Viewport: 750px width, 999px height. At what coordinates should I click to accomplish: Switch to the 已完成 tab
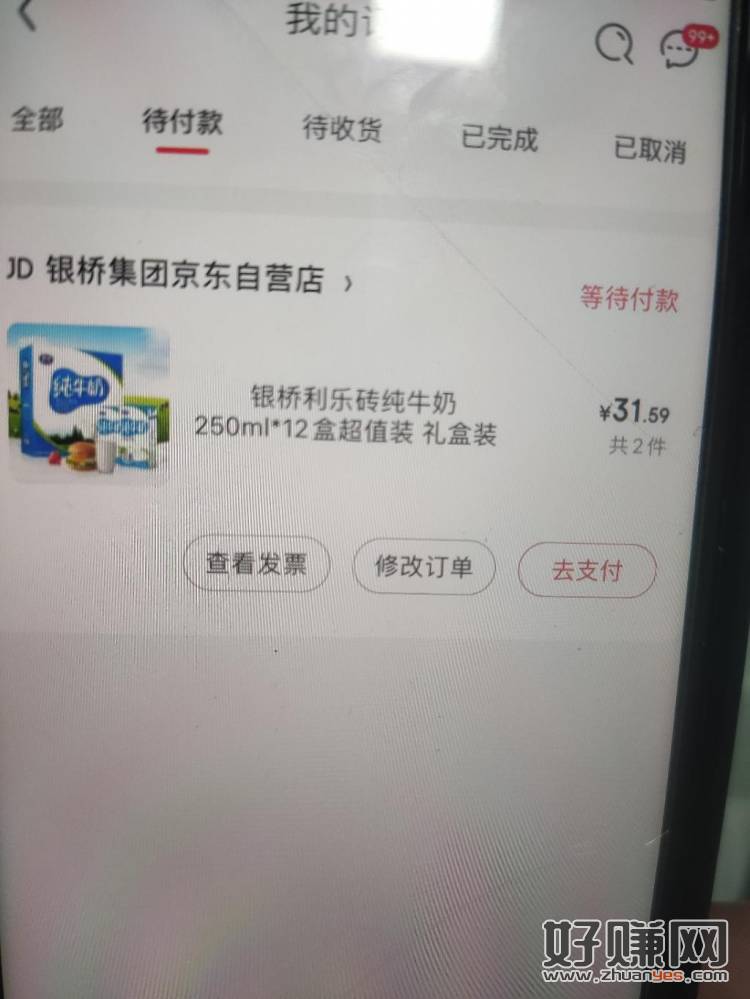pyautogui.click(x=499, y=139)
